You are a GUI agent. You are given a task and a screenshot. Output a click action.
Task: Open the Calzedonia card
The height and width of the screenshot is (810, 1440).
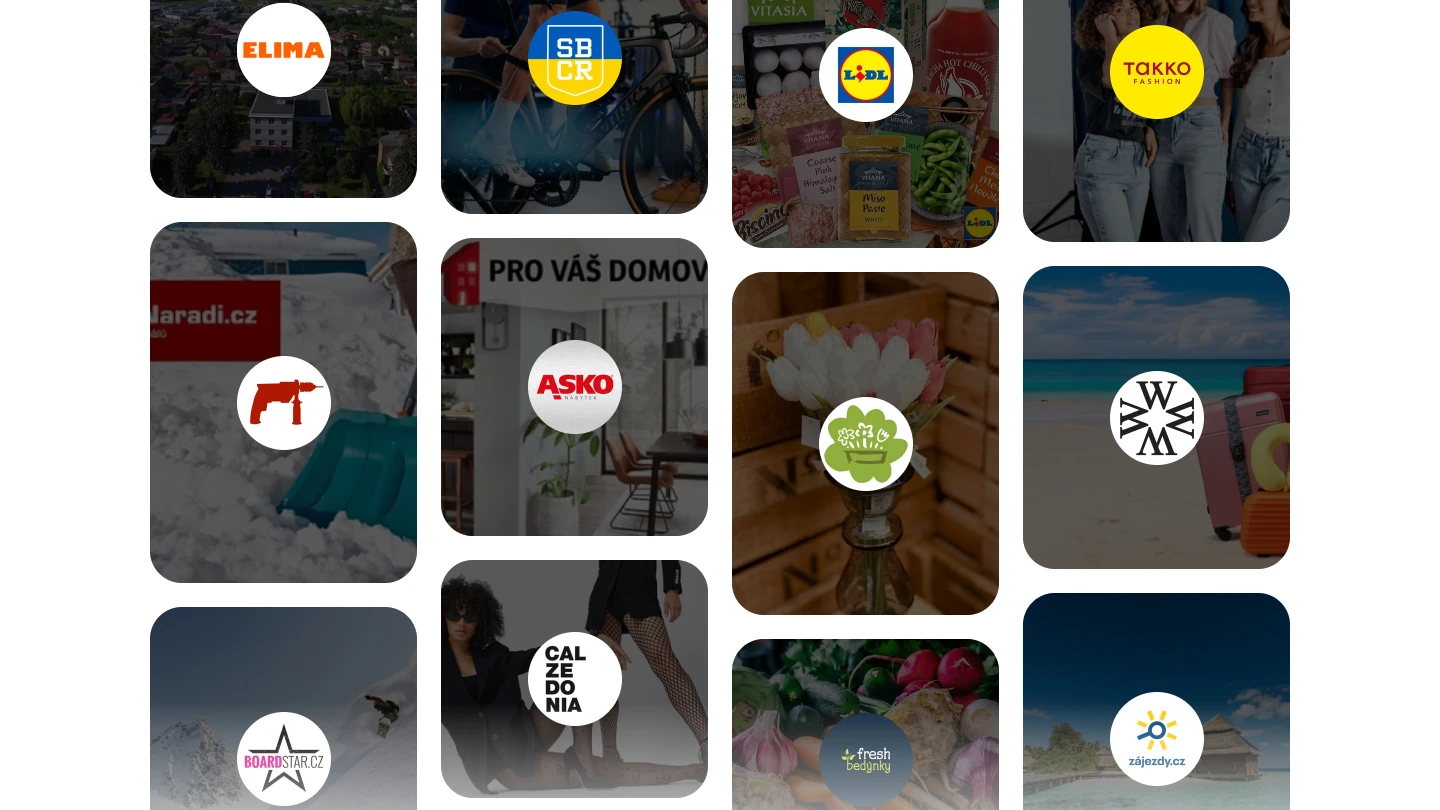click(x=574, y=679)
